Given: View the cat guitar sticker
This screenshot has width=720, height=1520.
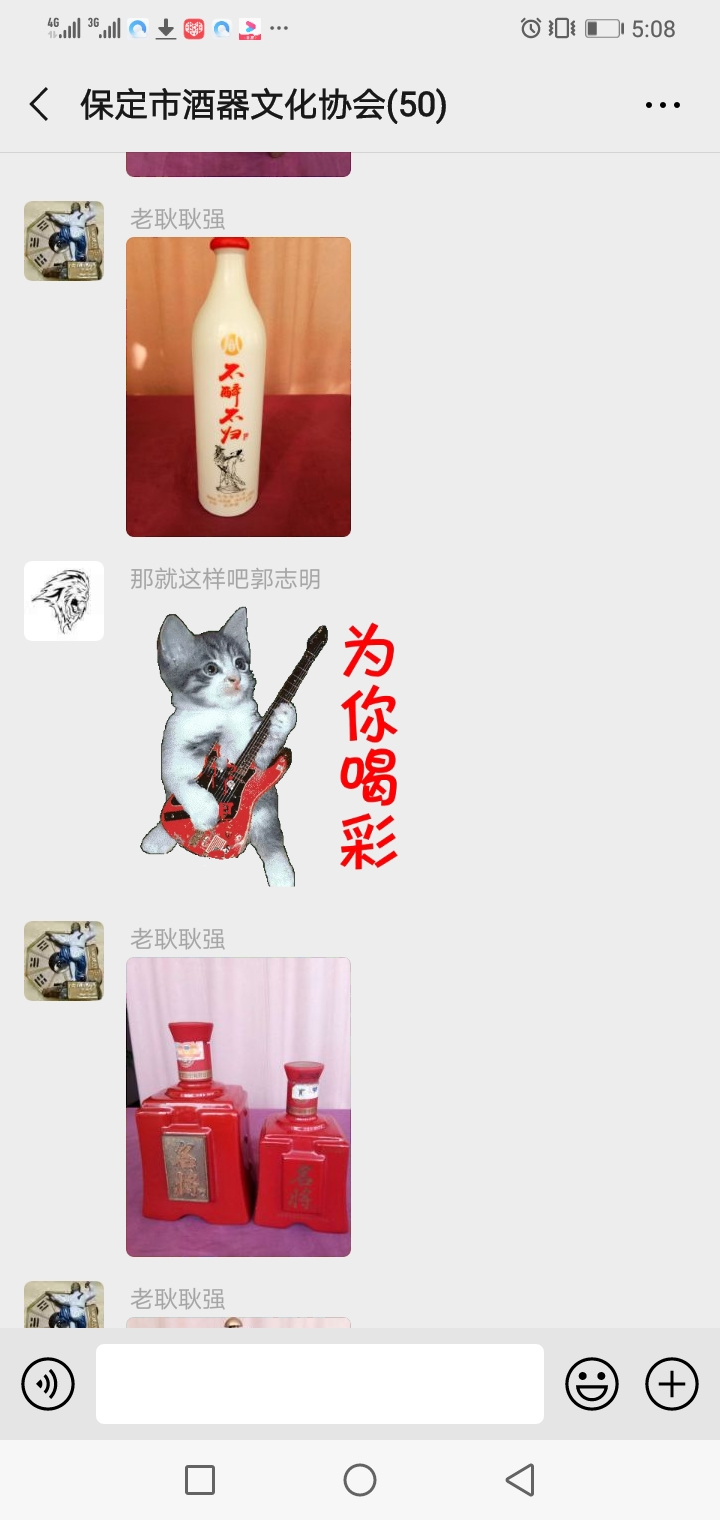Looking at the screenshot, I should tap(268, 747).
